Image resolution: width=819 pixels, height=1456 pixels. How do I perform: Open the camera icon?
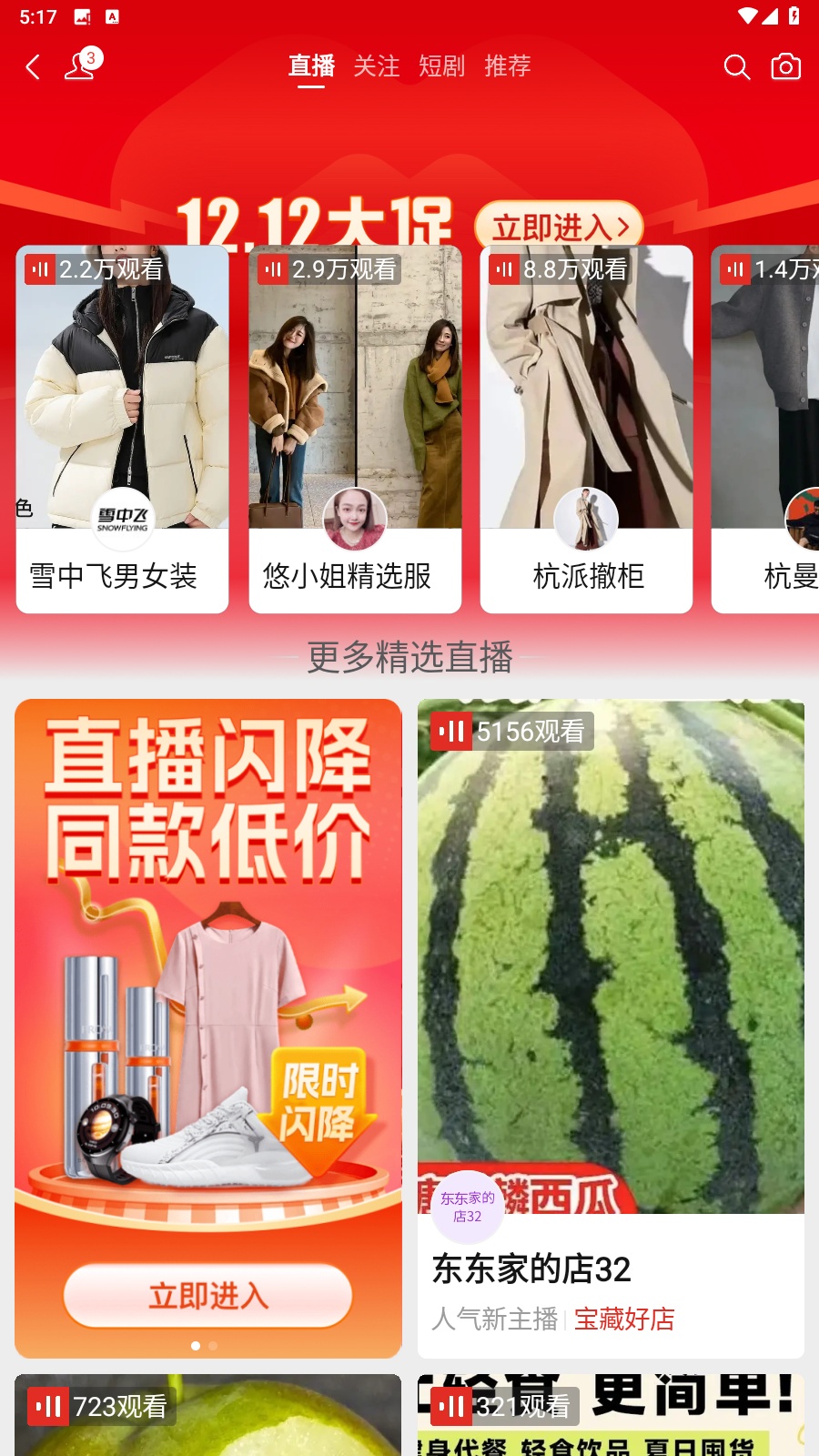pyautogui.click(x=785, y=66)
